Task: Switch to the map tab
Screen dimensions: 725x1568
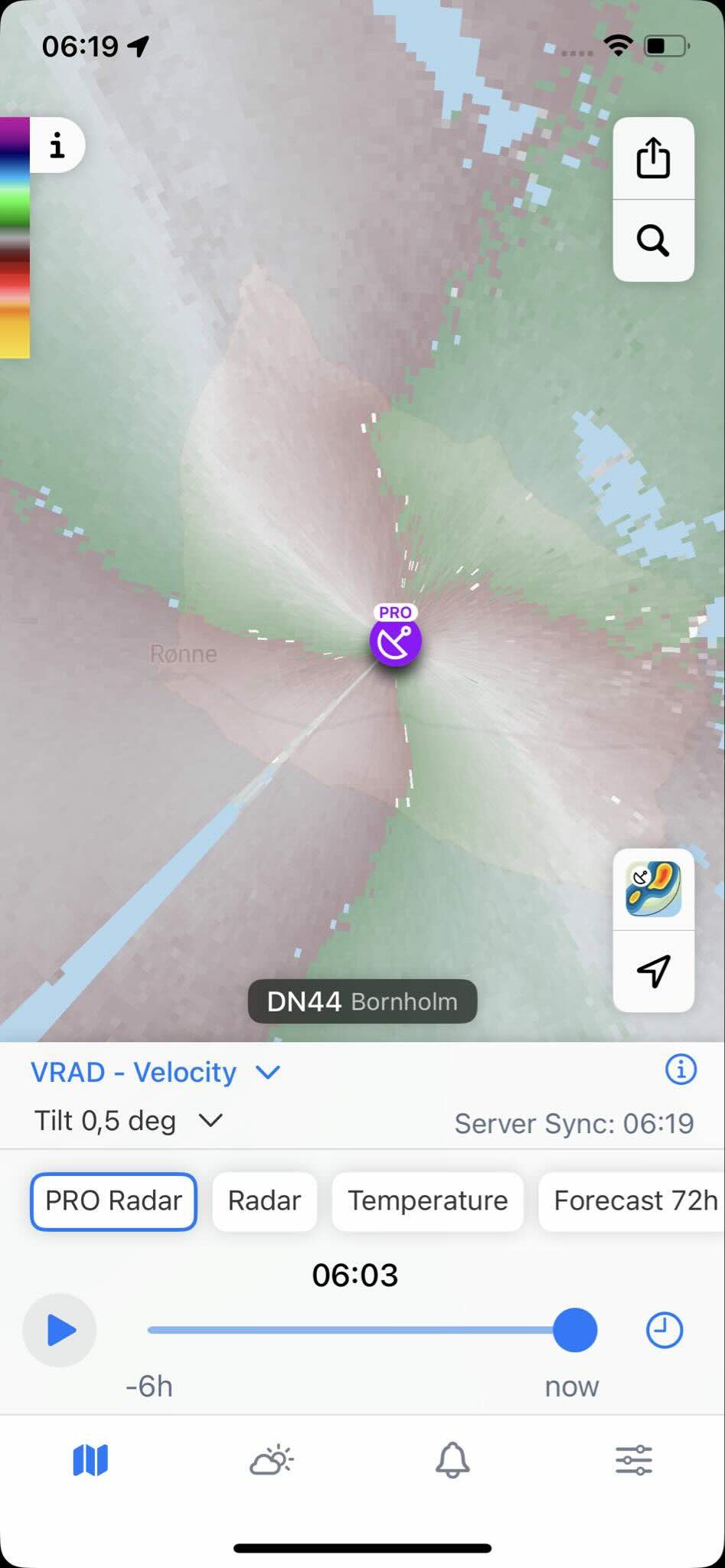Action: click(x=90, y=1460)
